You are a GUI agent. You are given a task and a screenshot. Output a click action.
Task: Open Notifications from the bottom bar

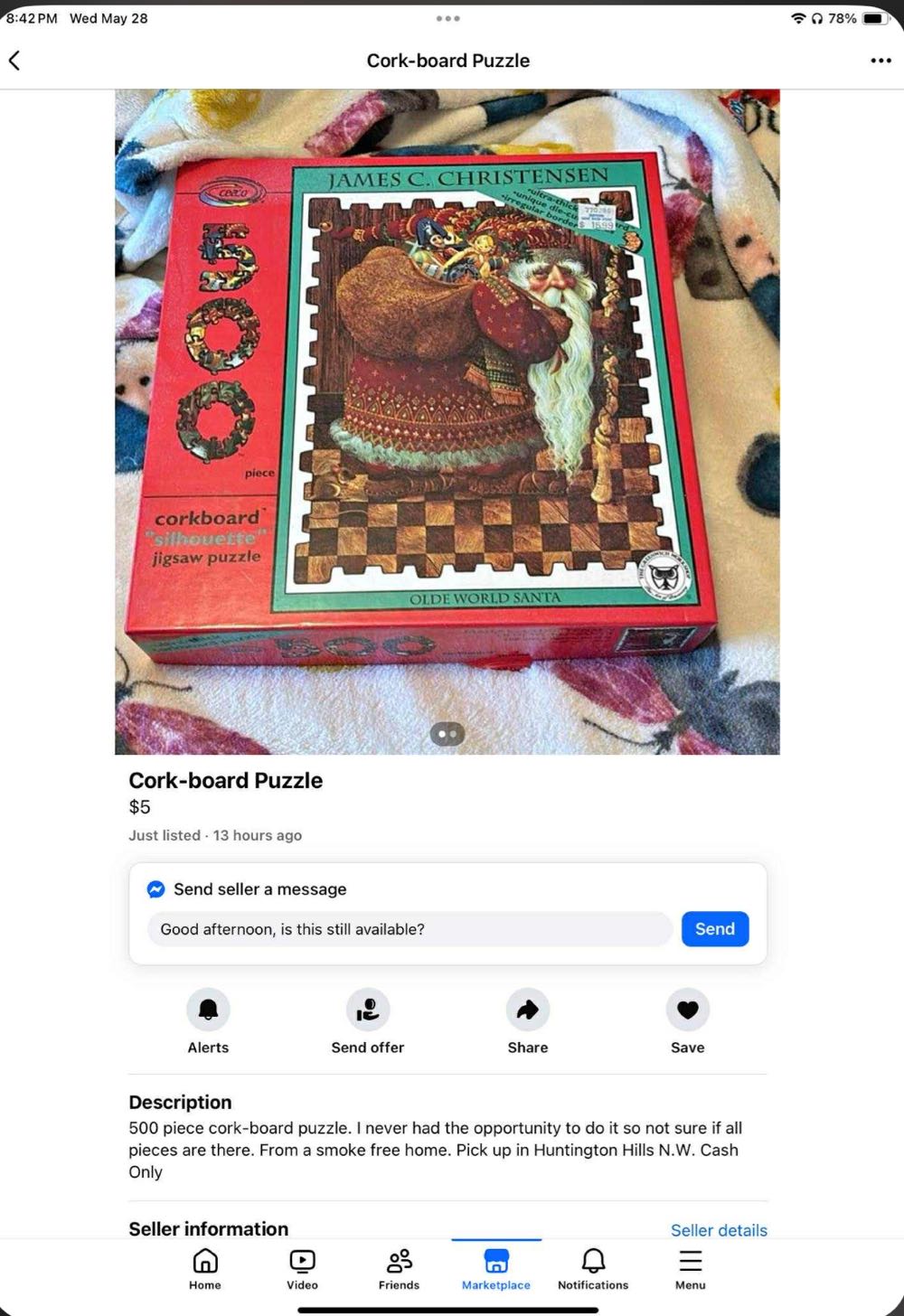593,1269
